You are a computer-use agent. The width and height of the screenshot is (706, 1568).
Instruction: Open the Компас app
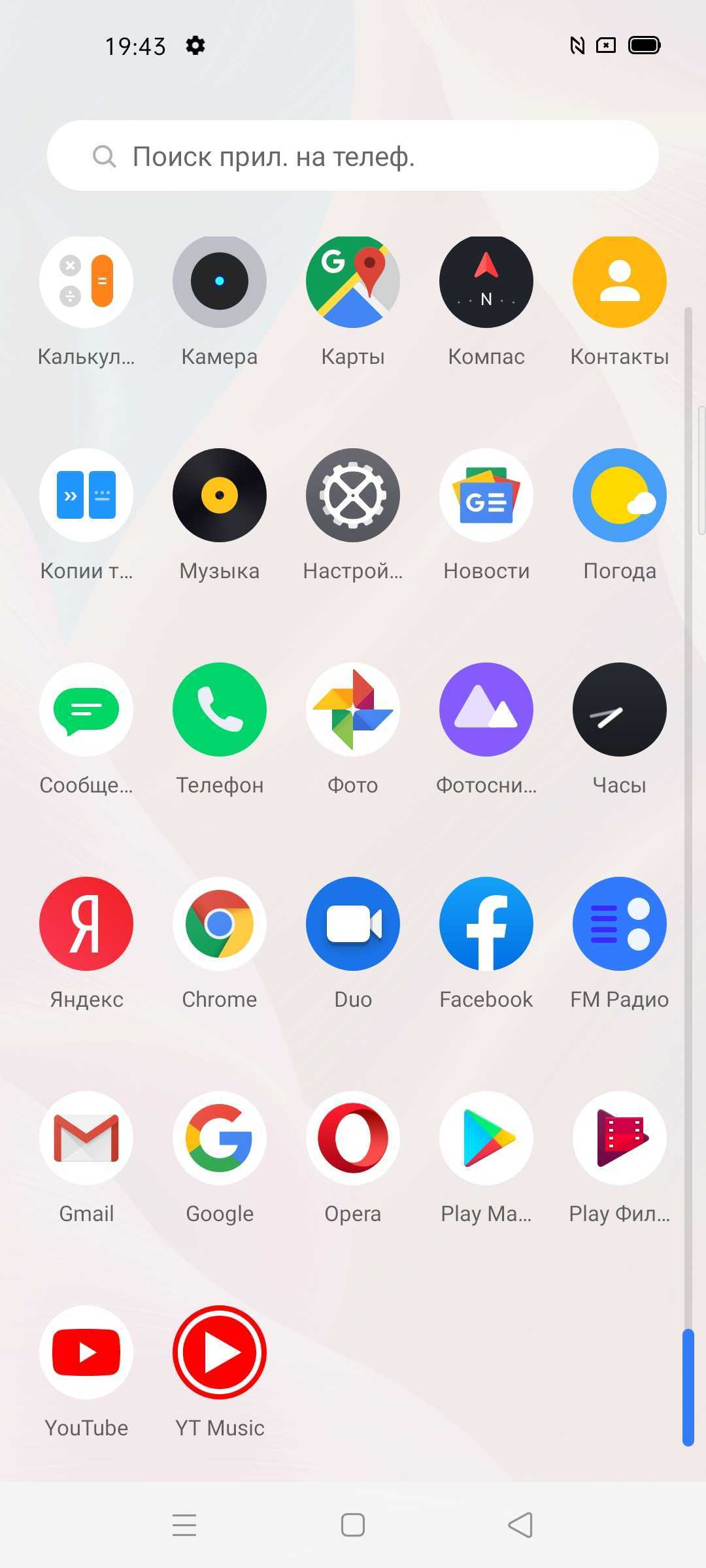pos(486,282)
